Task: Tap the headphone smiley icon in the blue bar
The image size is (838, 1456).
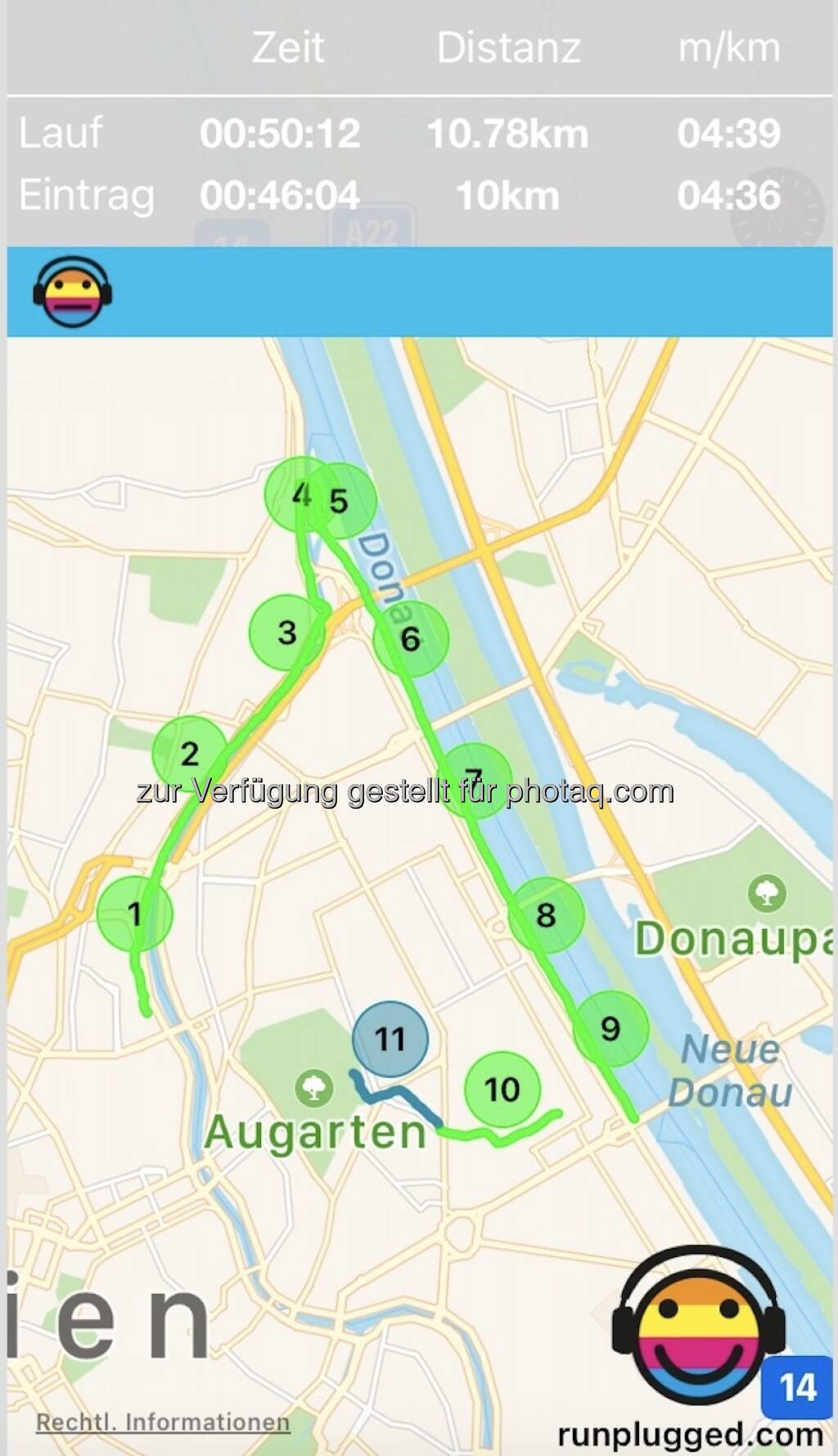Action: click(72, 292)
